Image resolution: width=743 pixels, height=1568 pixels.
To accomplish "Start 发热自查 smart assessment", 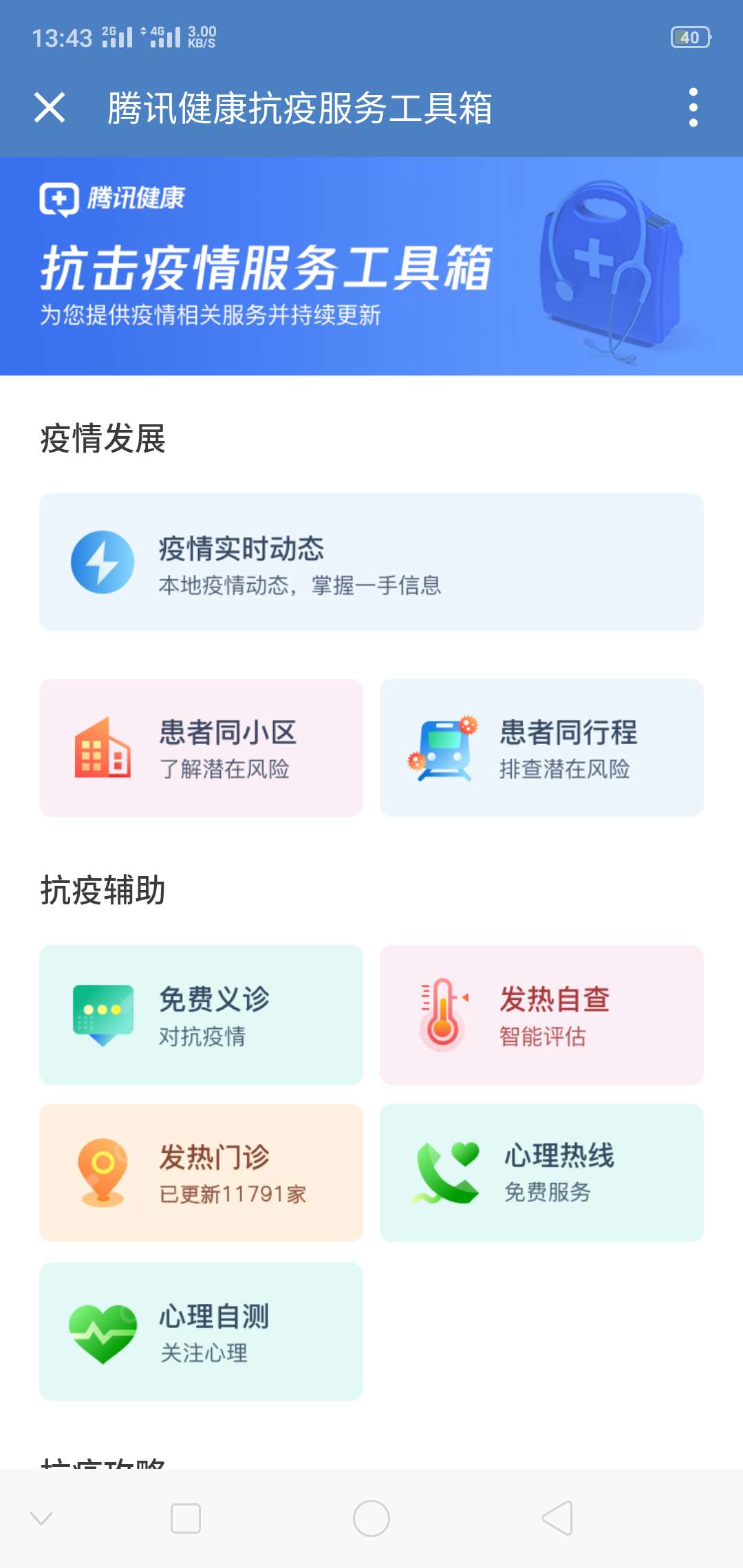I will click(x=541, y=1015).
